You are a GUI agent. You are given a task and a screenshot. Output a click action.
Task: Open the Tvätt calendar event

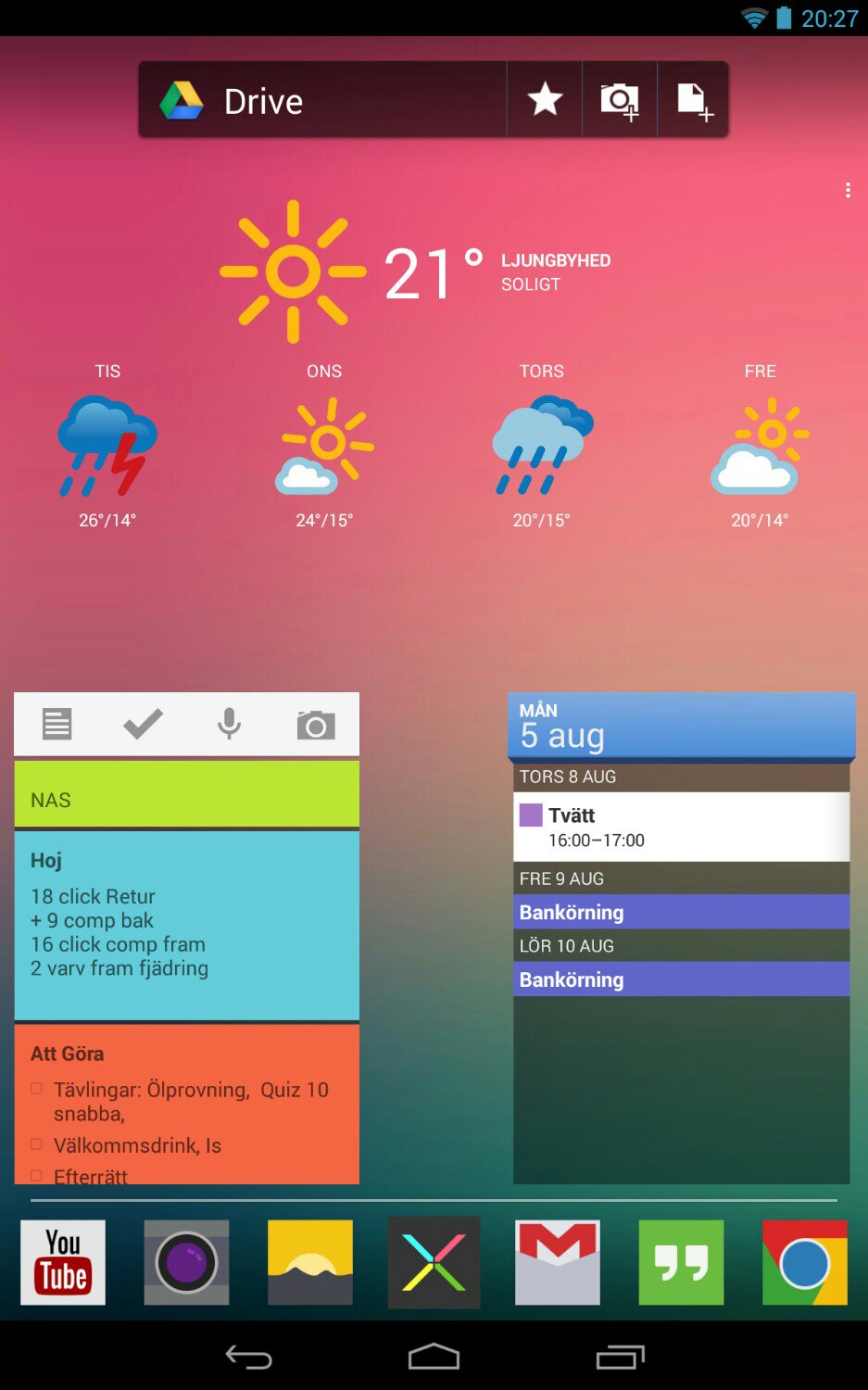click(681, 827)
